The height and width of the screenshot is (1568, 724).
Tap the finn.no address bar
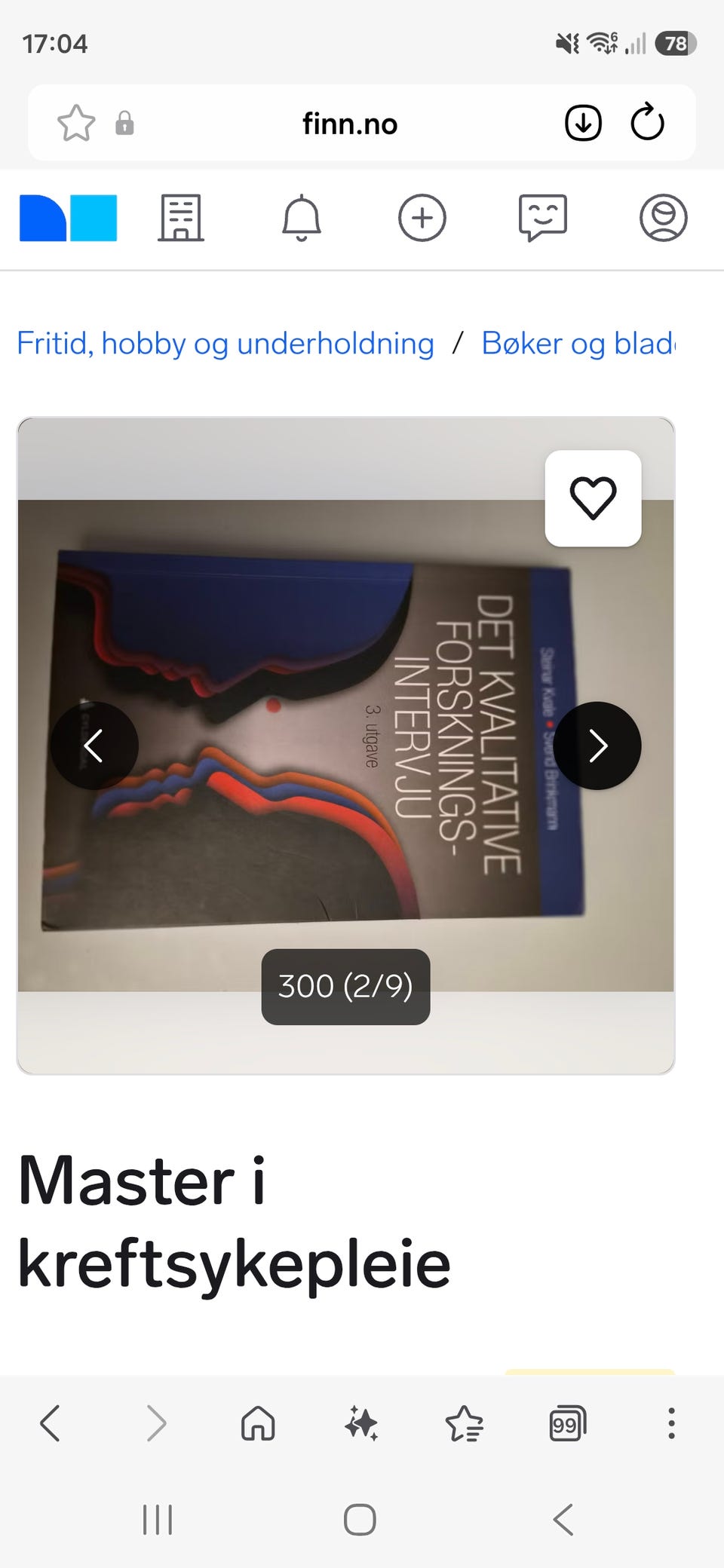[350, 124]
